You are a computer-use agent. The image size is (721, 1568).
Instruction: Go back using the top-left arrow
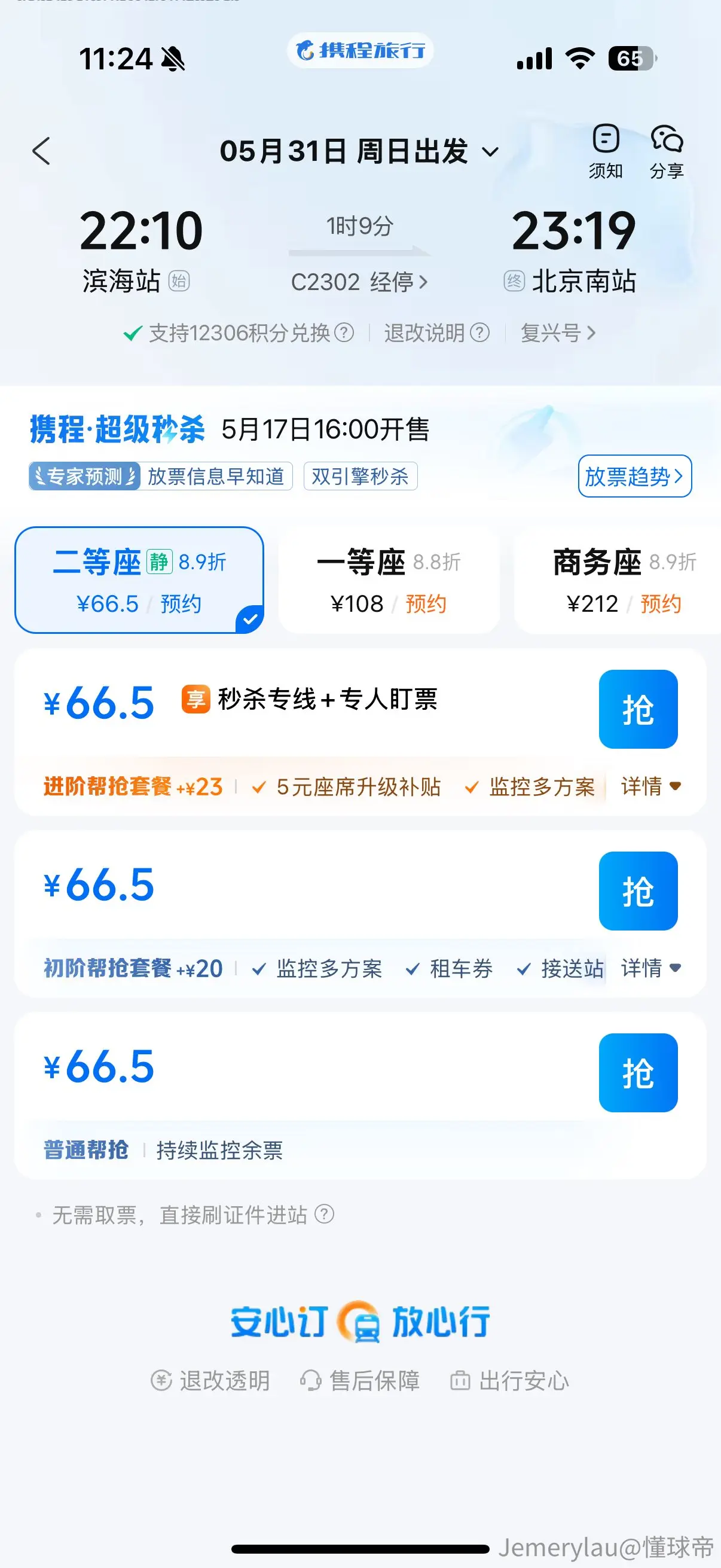pos(41,151)
